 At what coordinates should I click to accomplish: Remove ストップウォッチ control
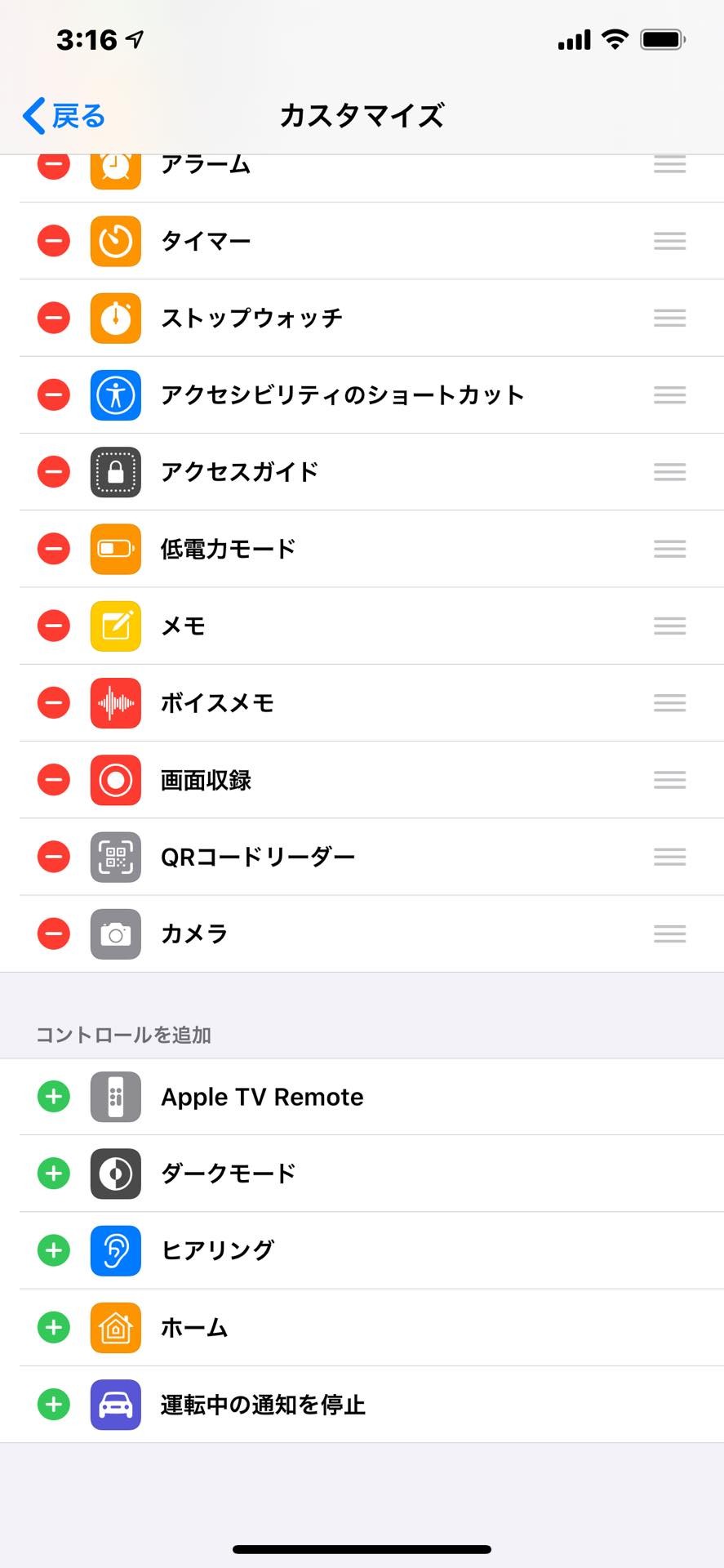54,318
